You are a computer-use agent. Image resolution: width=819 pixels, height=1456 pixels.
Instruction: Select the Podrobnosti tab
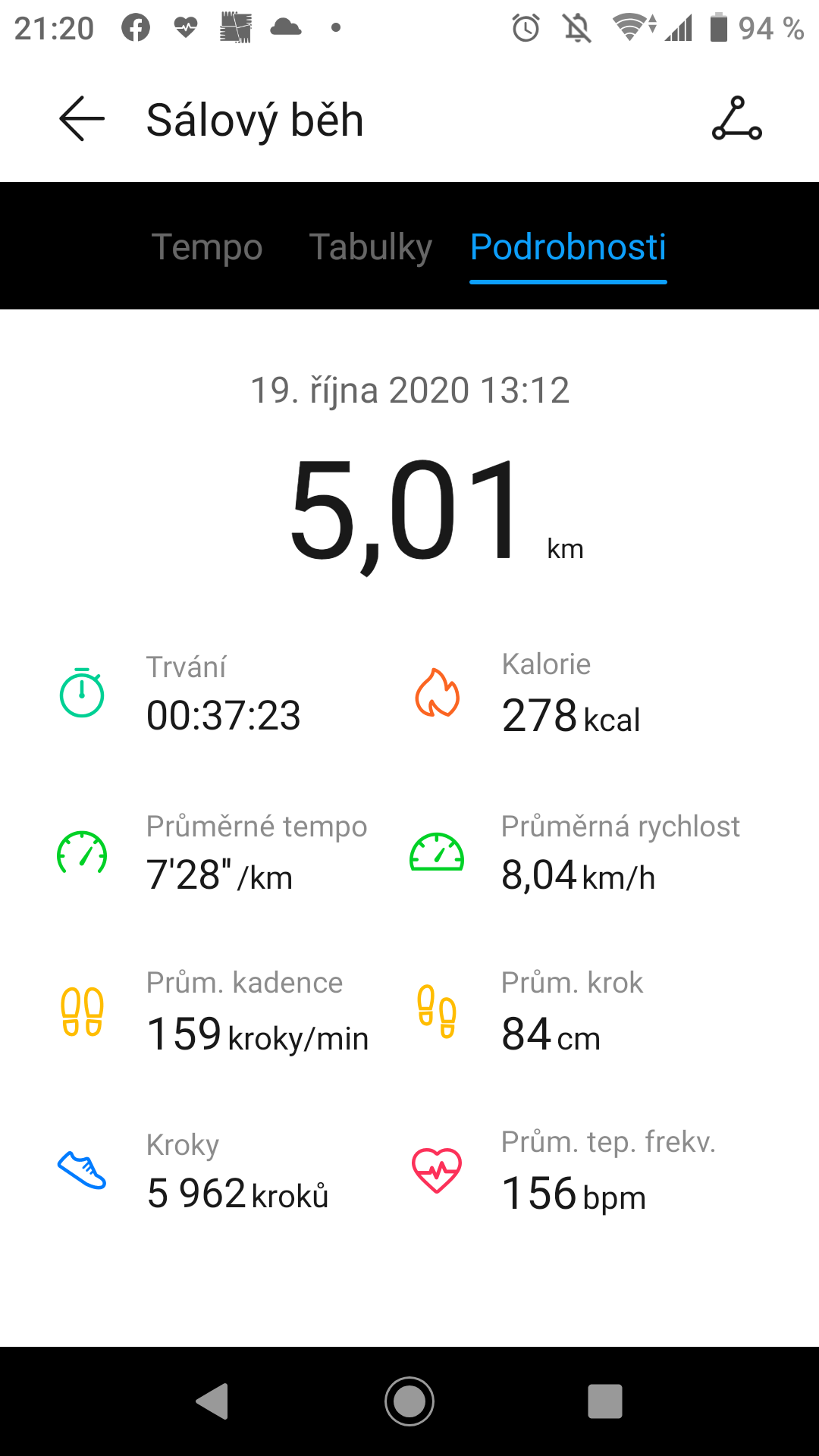(568, 247)
